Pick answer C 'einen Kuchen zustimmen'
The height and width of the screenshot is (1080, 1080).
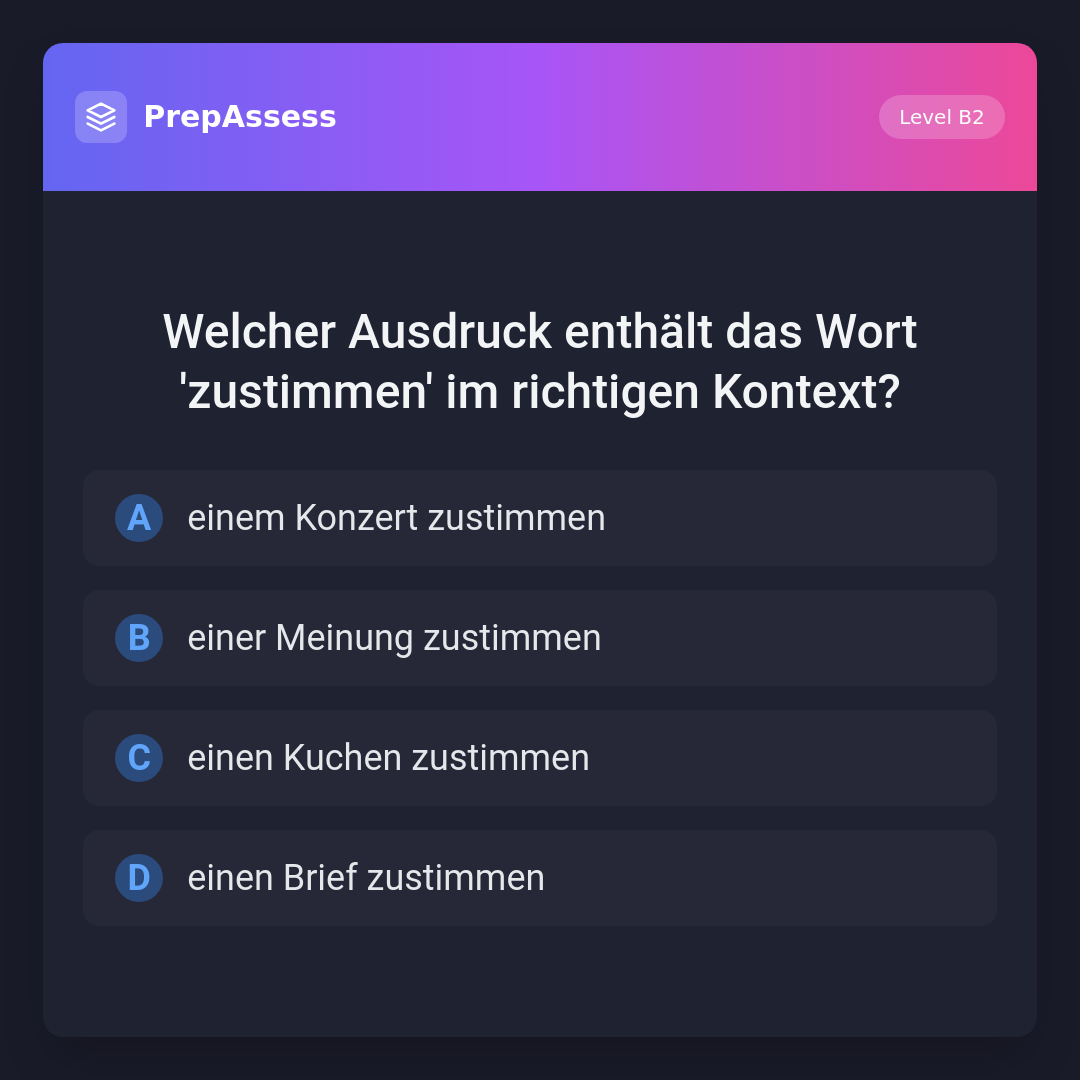540,758
